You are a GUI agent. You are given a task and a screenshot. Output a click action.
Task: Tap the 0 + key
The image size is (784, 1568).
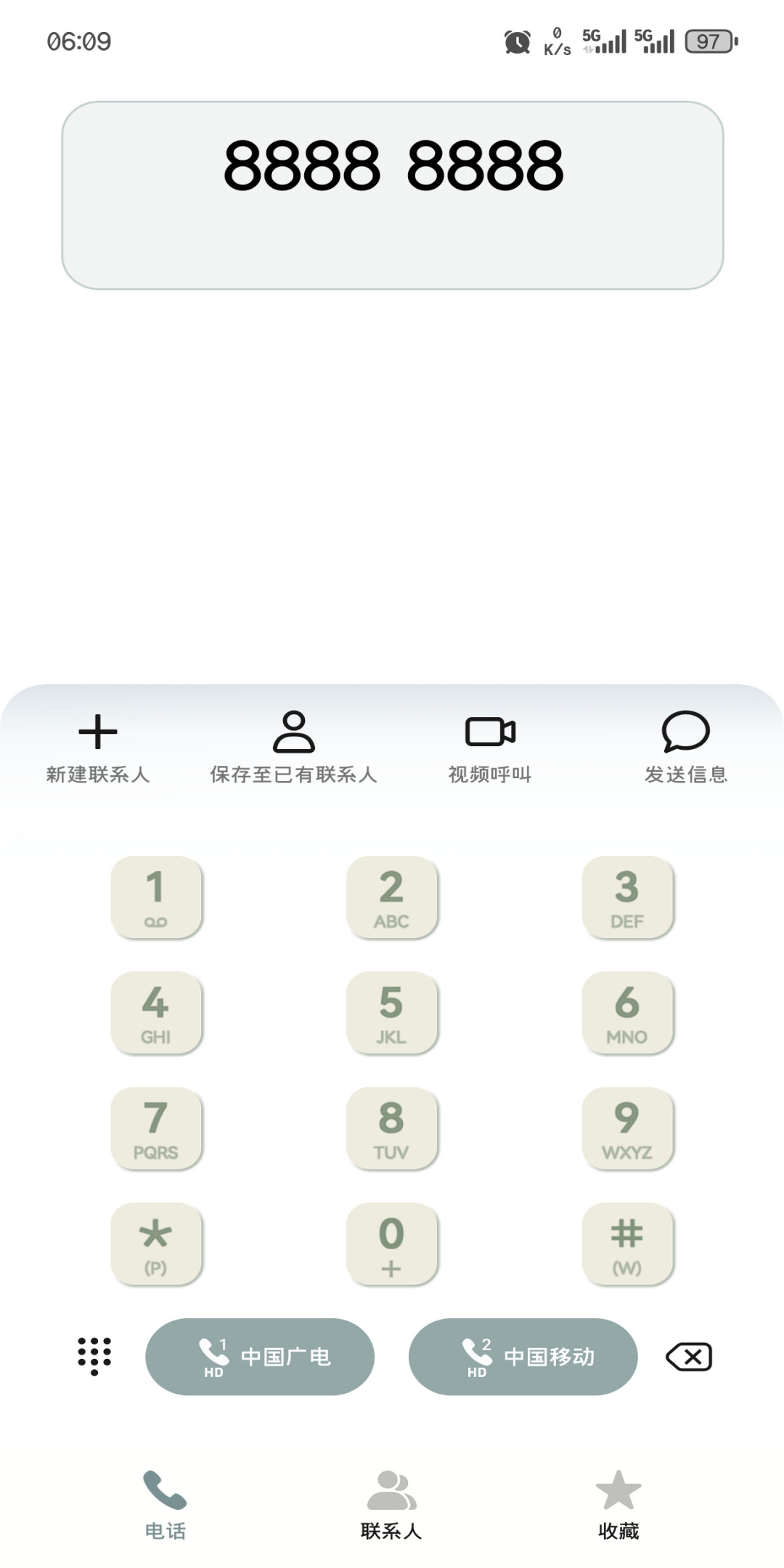click(392, 1244)
